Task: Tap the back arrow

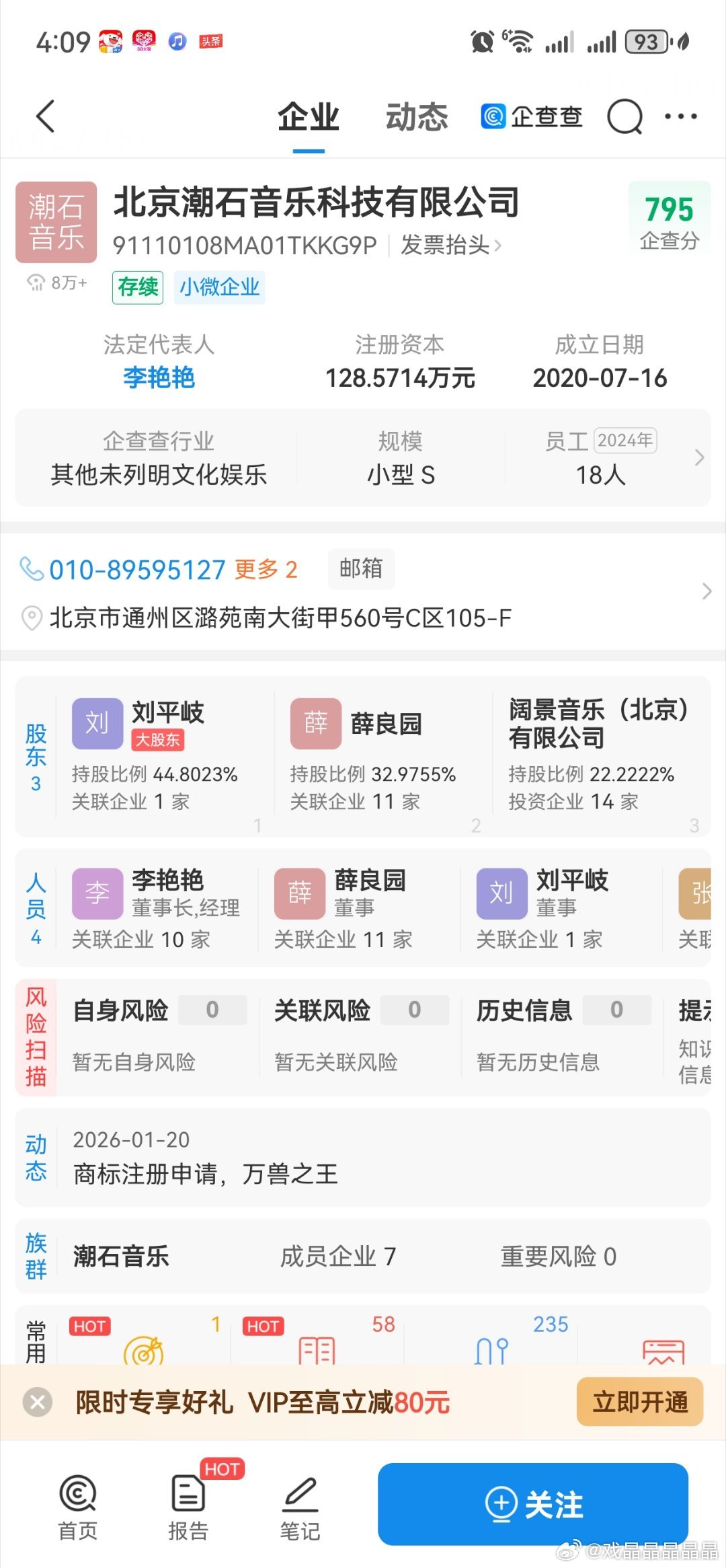Action: pyautogui.click(x=45, y=116)
